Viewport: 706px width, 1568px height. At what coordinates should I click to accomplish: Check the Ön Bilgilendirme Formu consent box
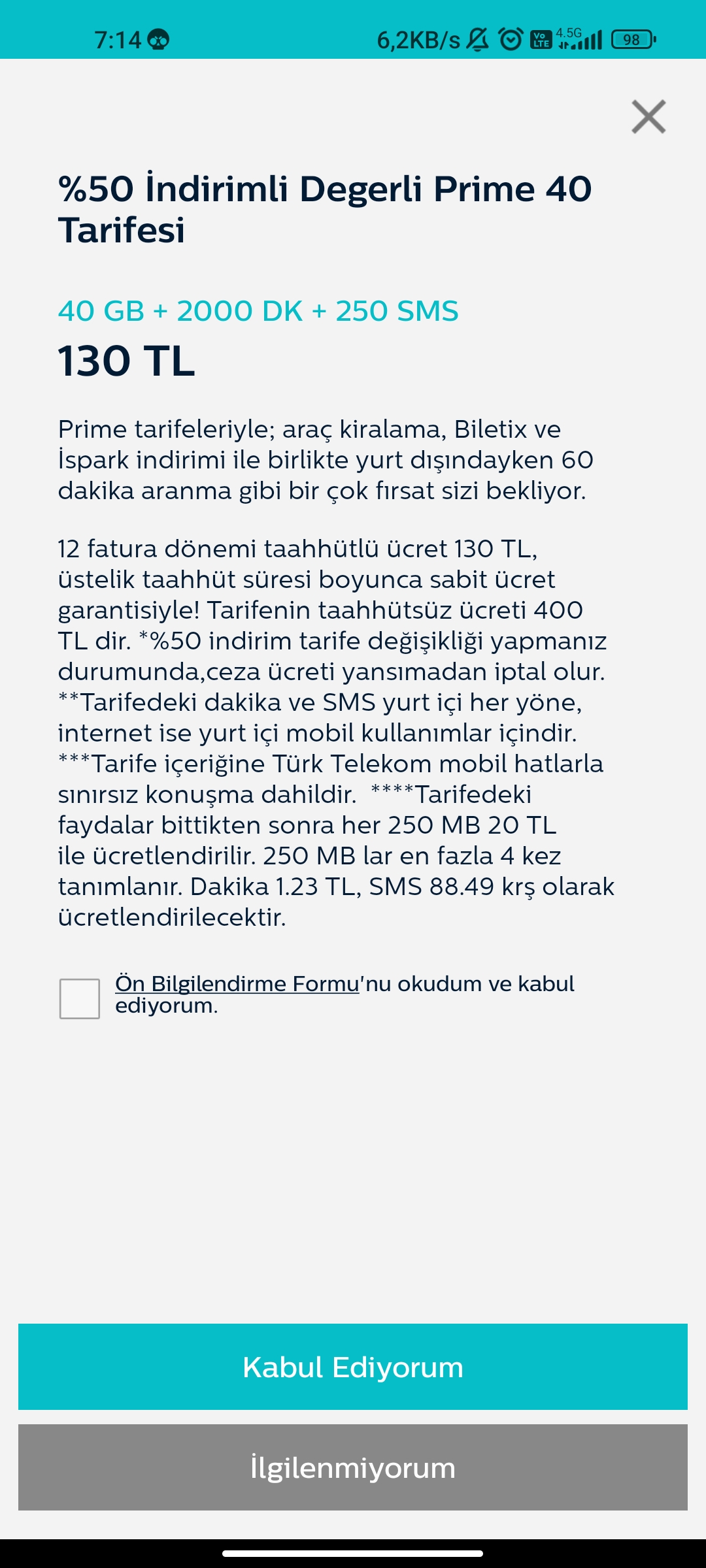click(80, 998)
